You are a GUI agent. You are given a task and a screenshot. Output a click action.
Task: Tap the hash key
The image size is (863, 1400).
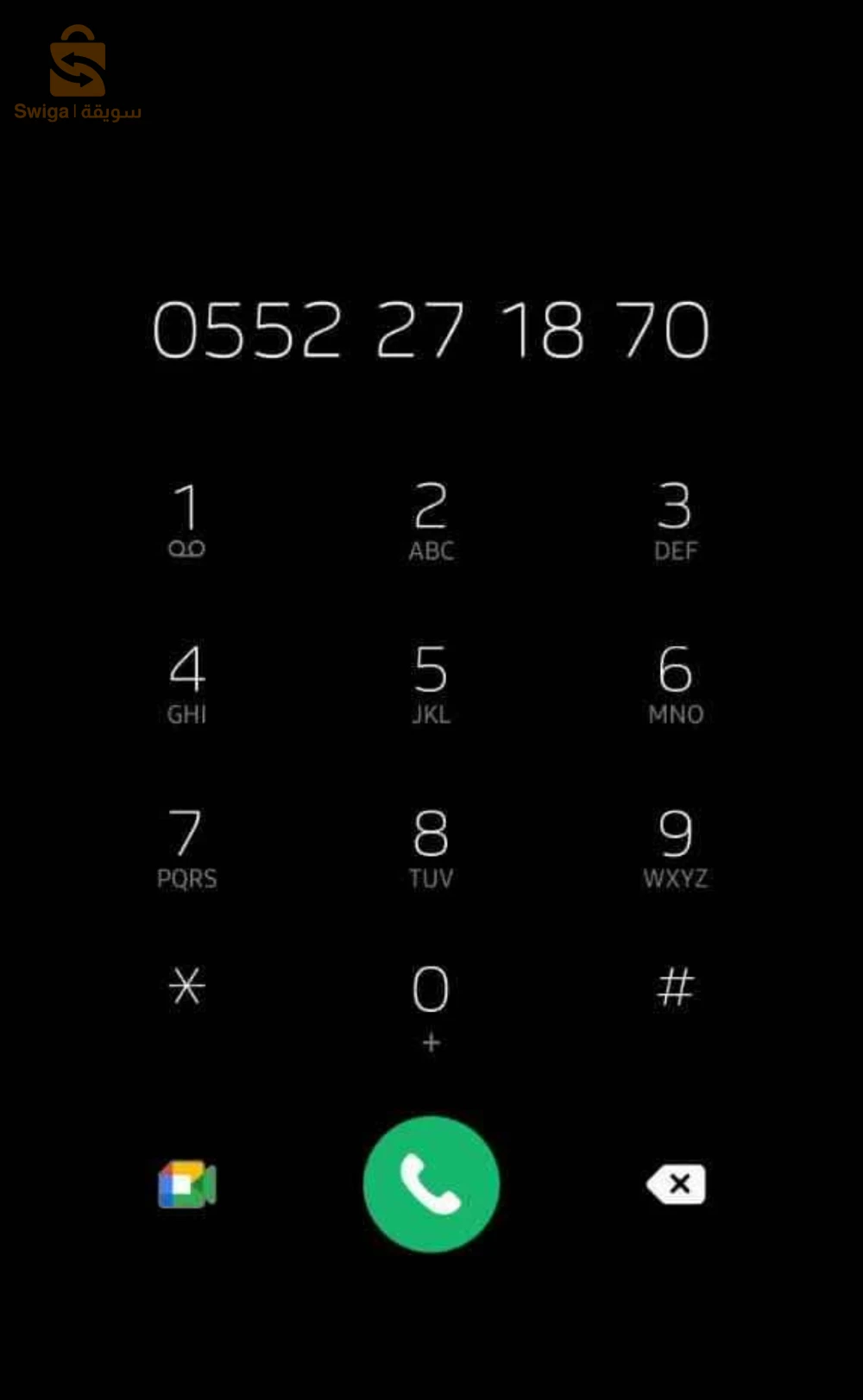click(x=675, y=986)
